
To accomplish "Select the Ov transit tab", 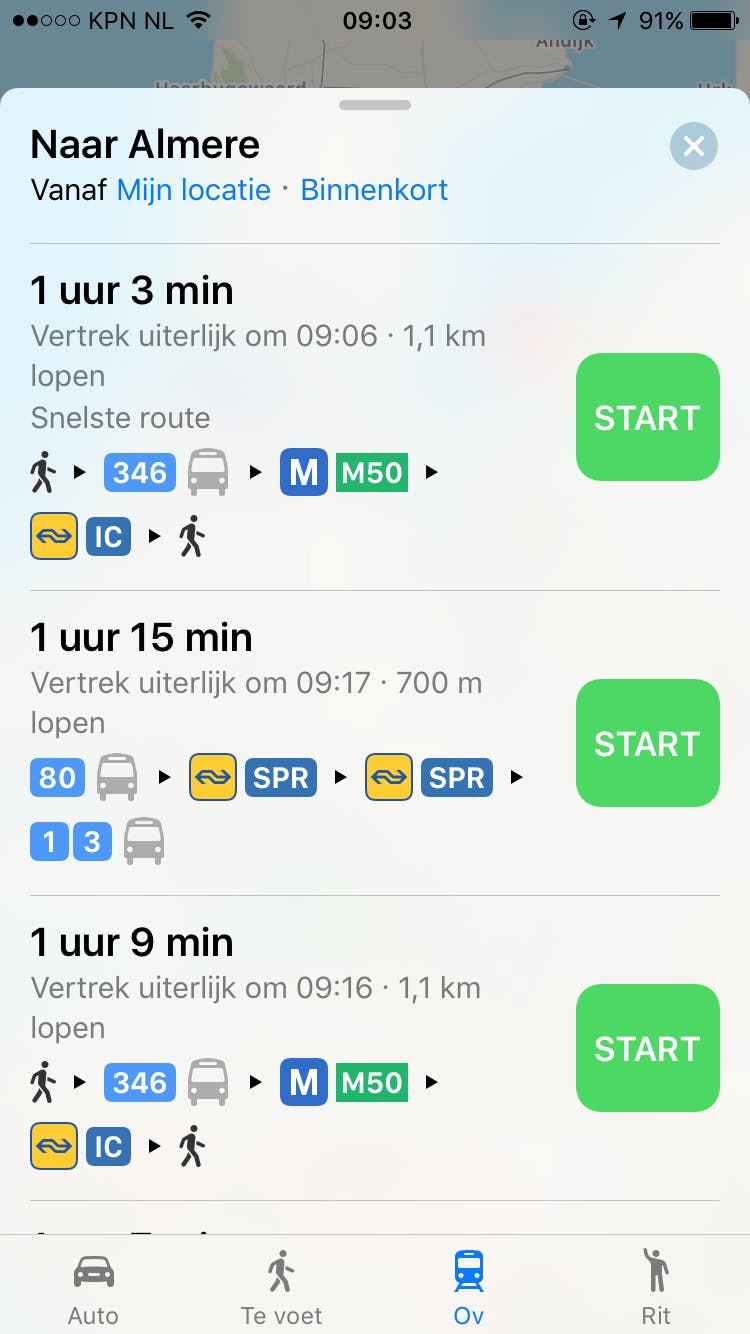I will tap(468, 1286).
